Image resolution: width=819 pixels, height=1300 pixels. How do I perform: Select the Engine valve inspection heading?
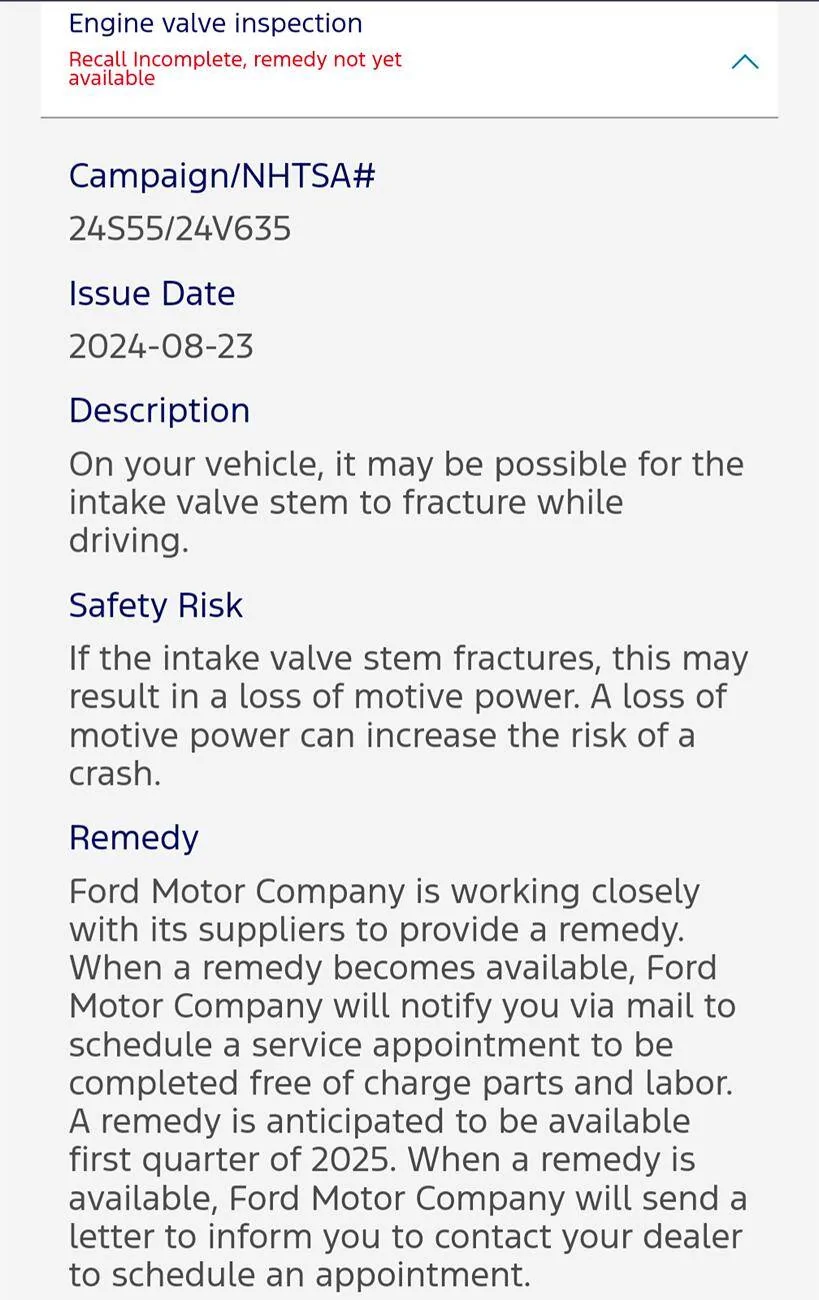[215, 23]
